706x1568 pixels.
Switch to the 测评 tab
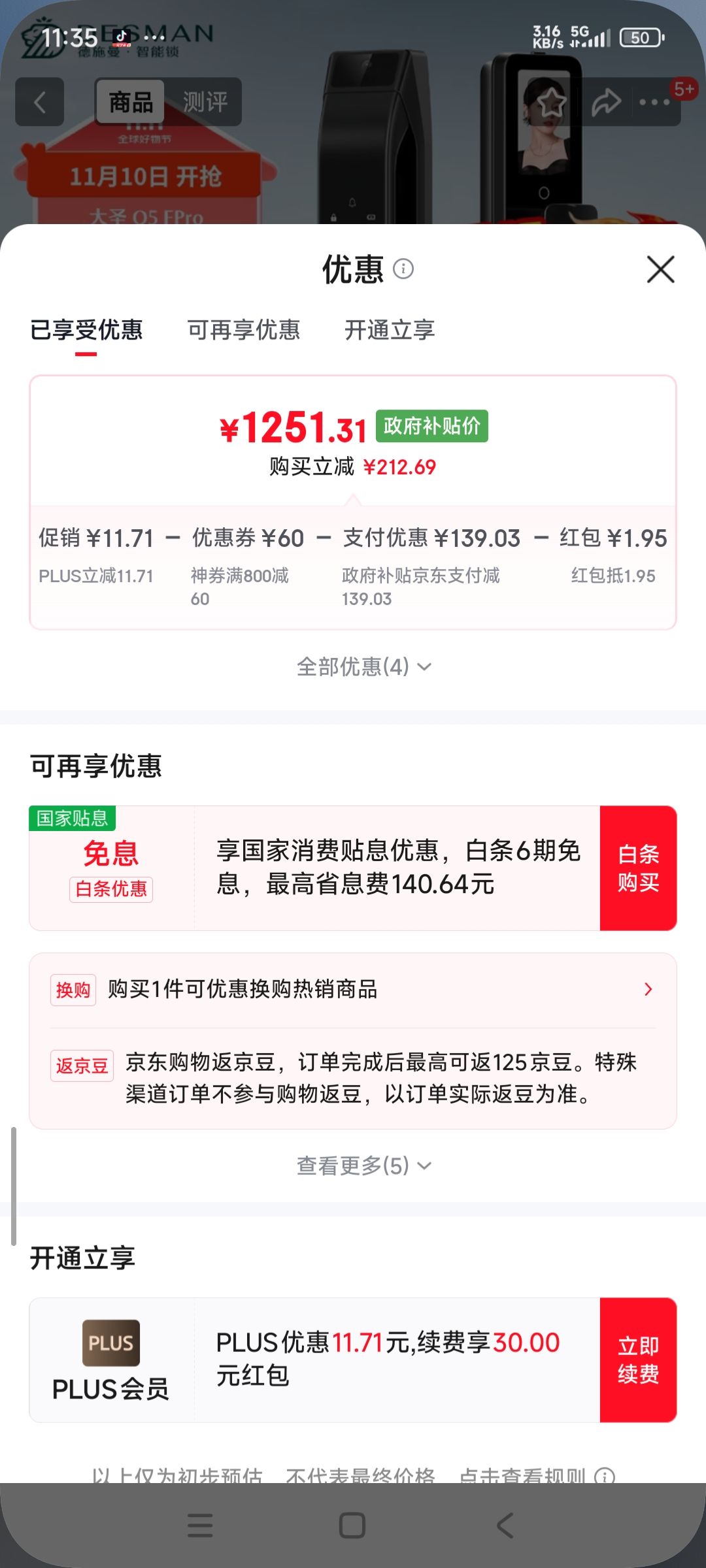[206, 102]
